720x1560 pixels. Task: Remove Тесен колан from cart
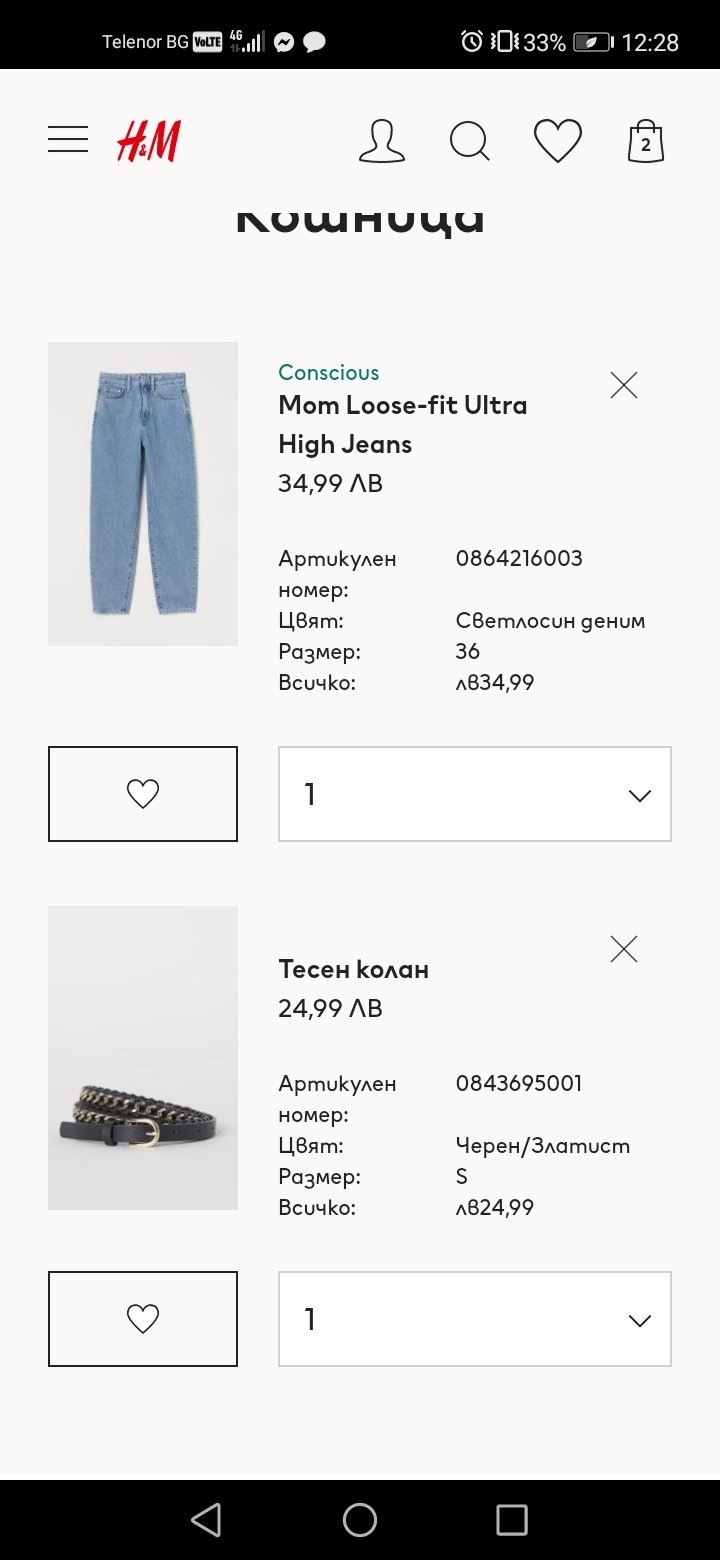click(x=624, y=949)
